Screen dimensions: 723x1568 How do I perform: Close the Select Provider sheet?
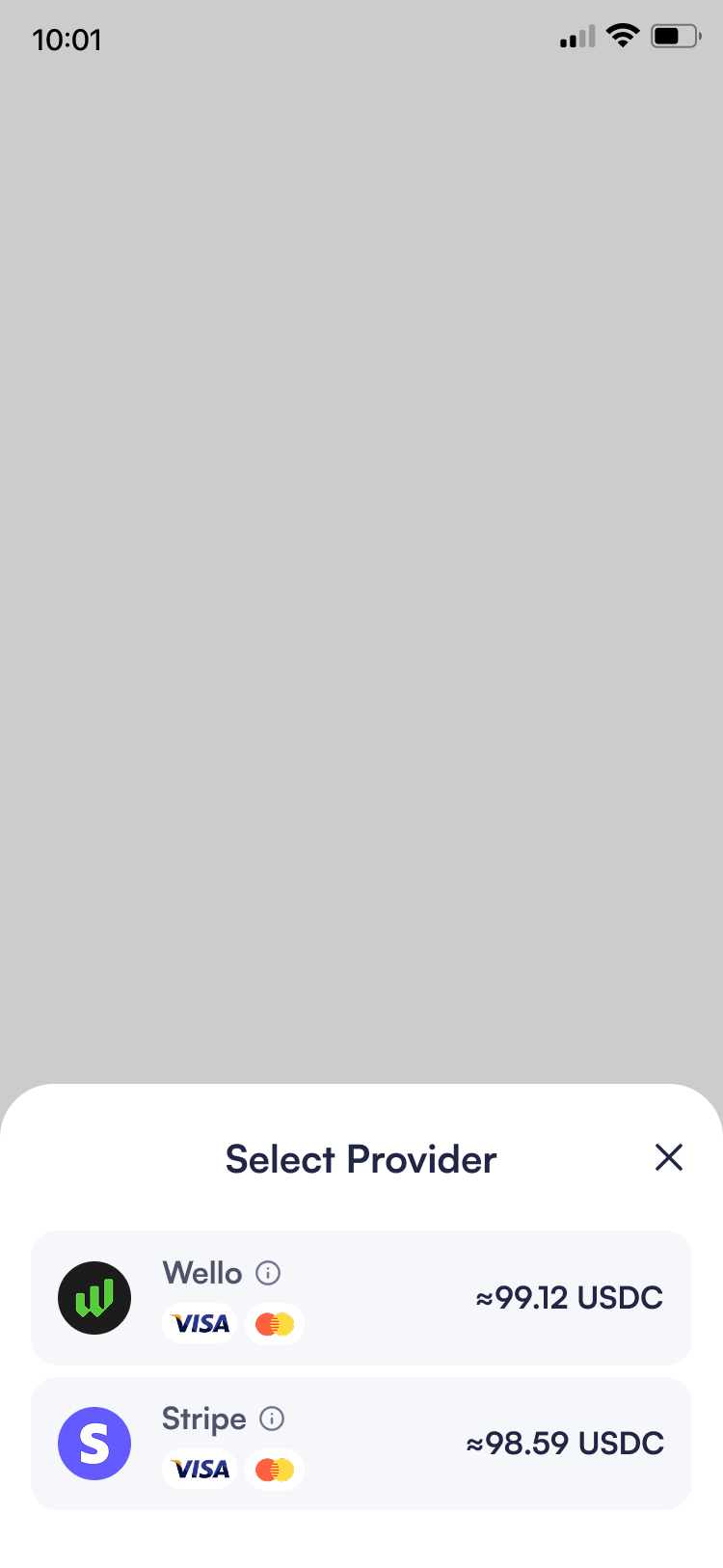point(668,1157)
